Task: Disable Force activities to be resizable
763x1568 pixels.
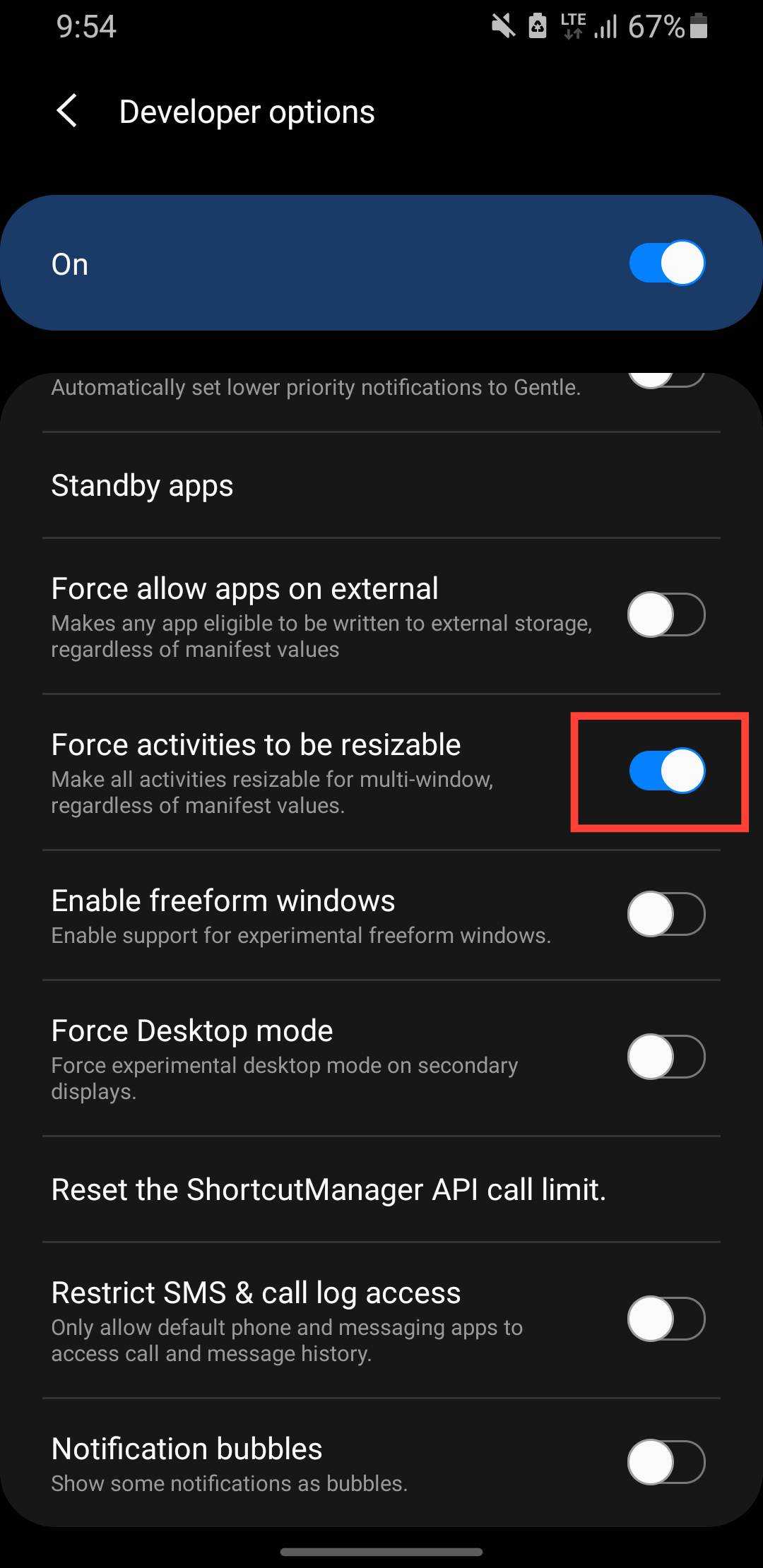Action: [666, 771]
